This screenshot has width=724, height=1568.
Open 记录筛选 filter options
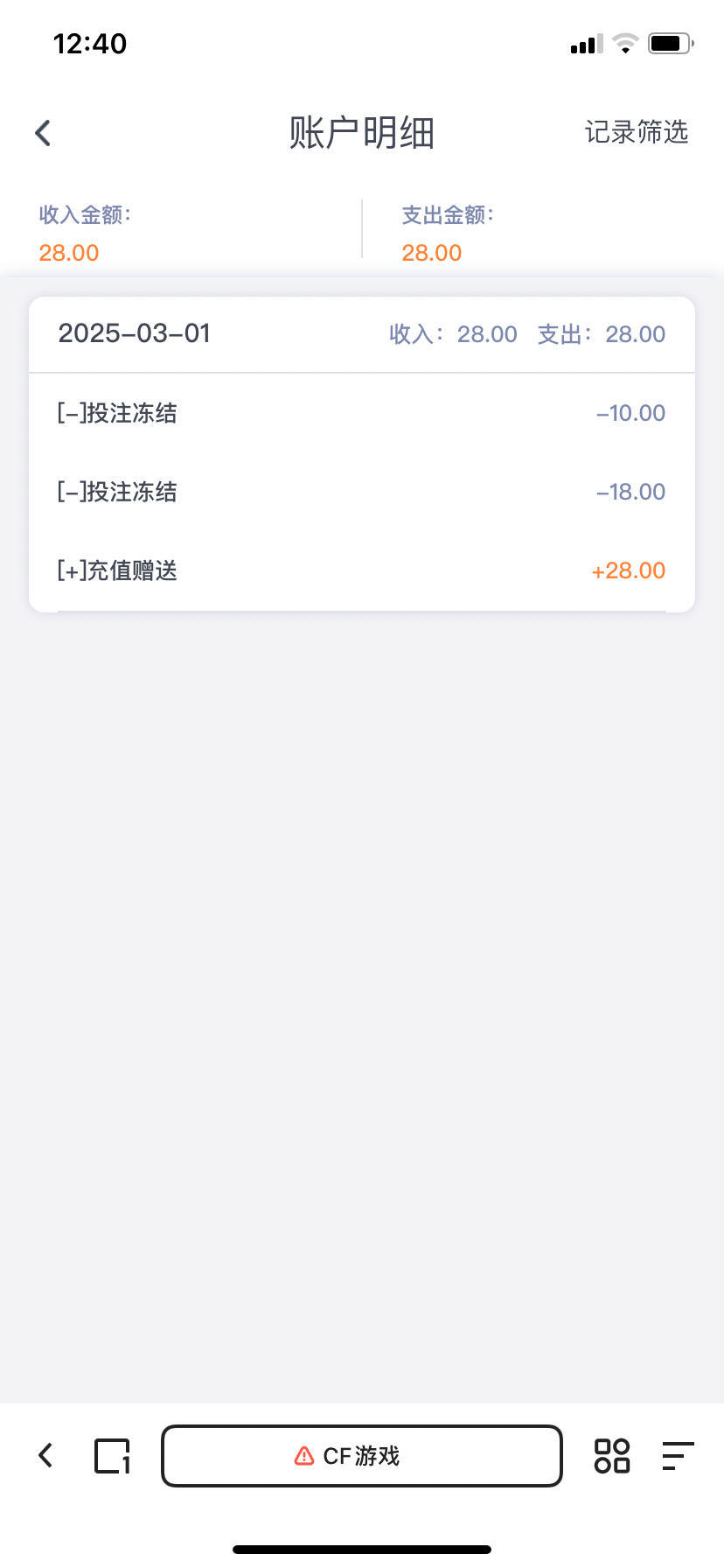coord(636,133)
